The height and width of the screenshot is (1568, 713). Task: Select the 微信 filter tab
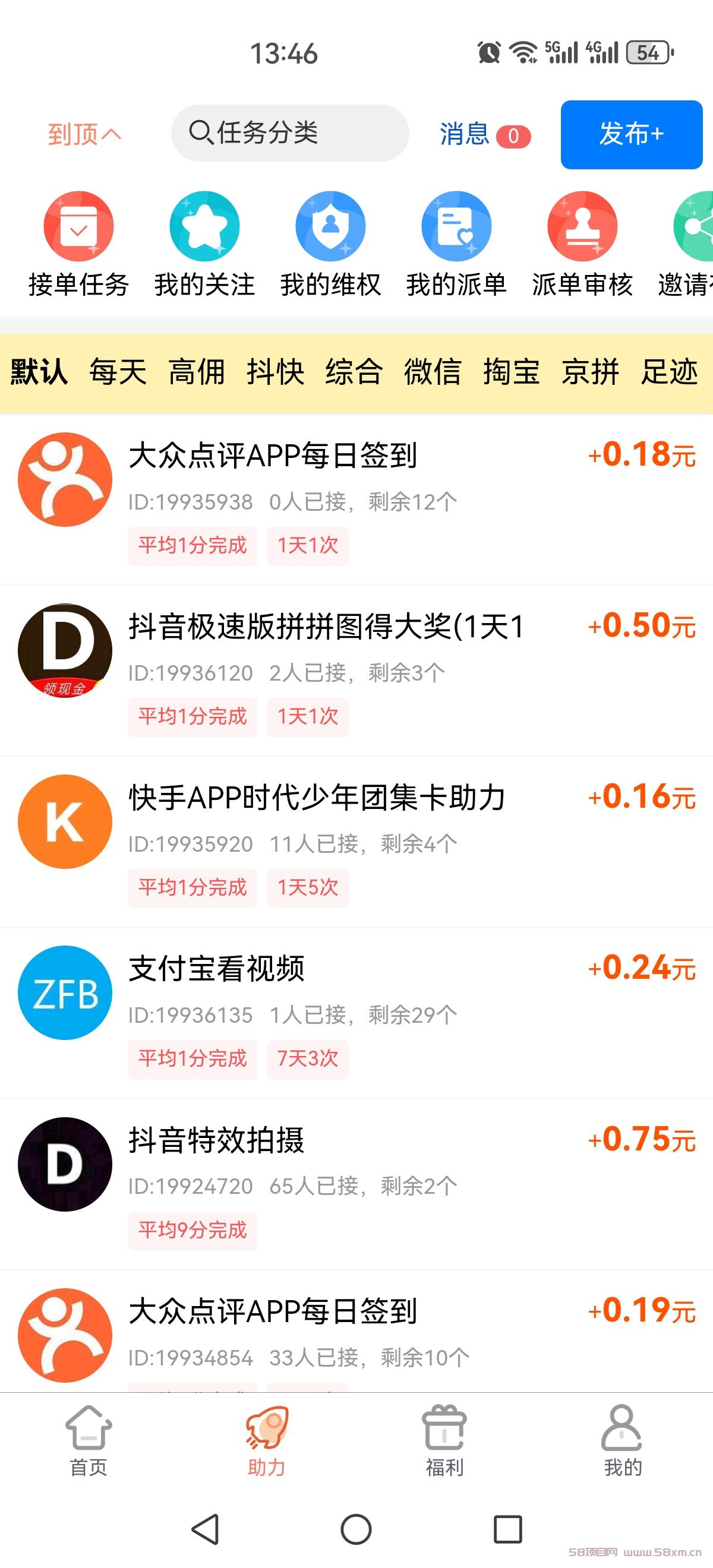(433, 372)
